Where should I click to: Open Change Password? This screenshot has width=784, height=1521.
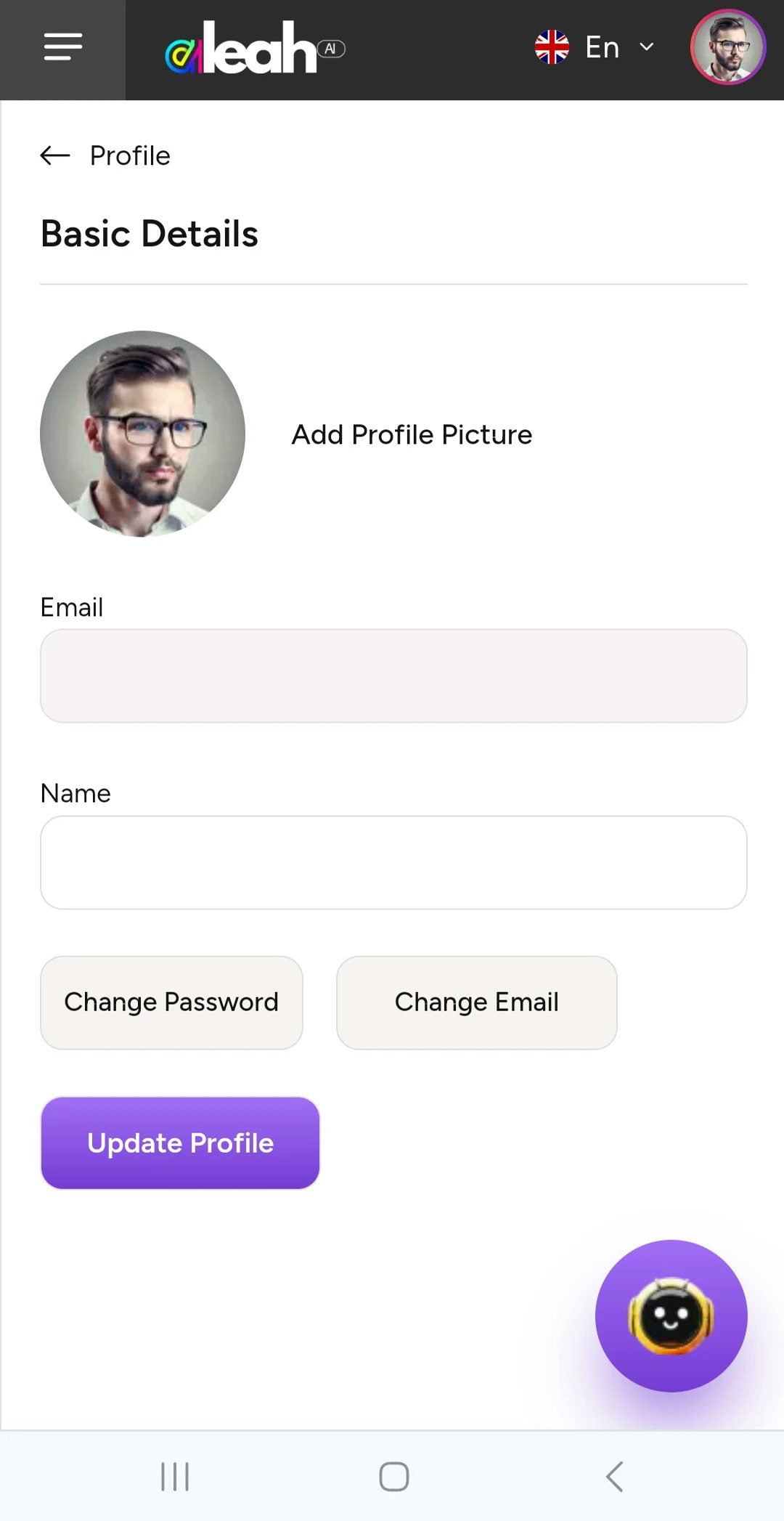pos(171,1002)
